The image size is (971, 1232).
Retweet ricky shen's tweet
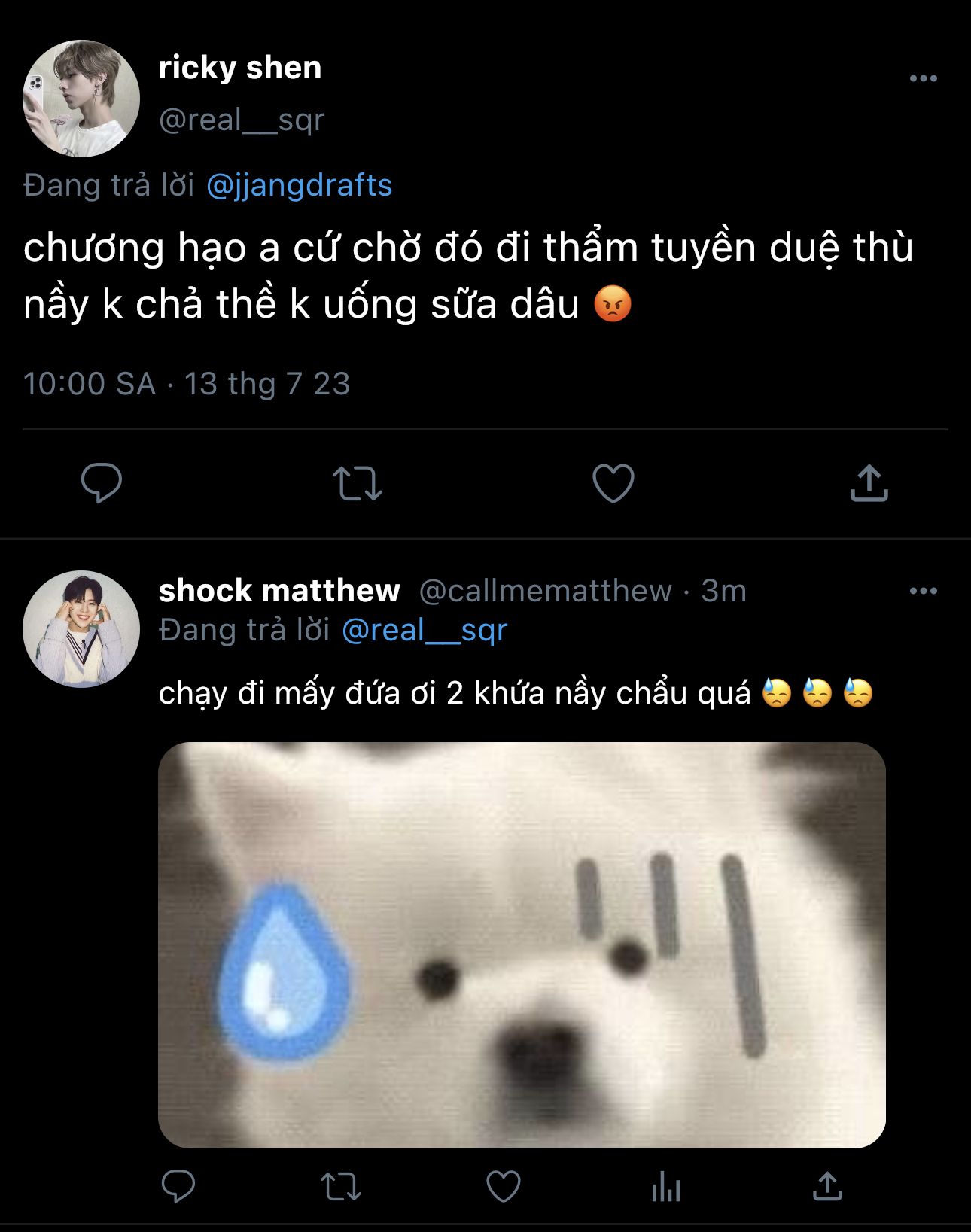coord(358,483)
